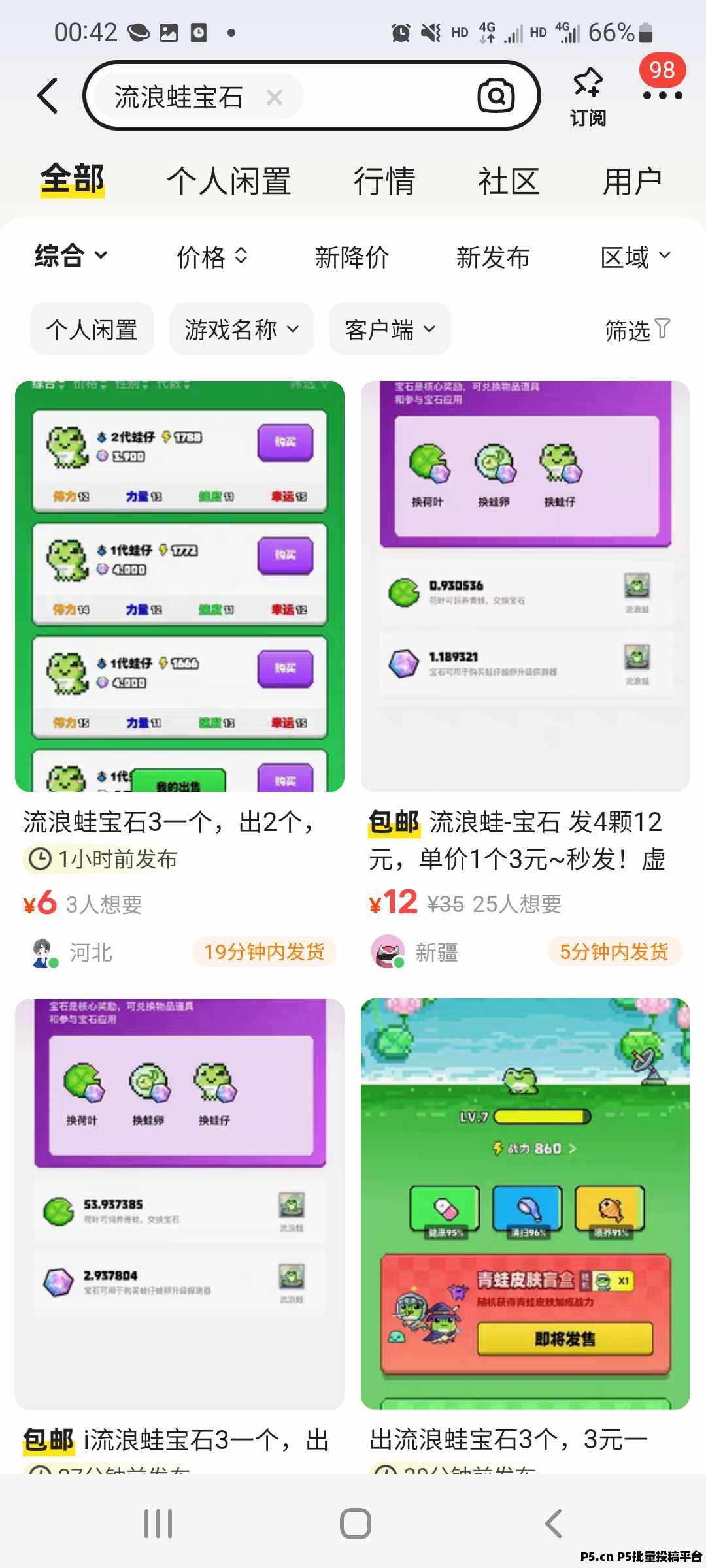Open the 社区 tab

[x=508, y=181]
